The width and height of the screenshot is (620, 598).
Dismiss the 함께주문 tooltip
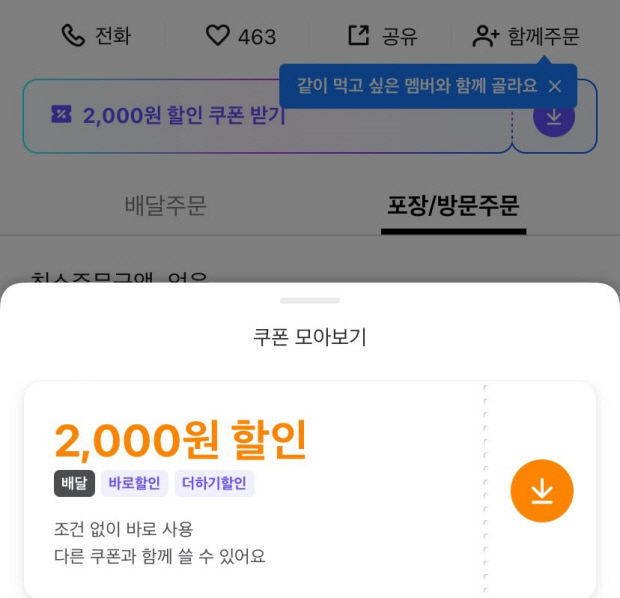coord(555,87)
